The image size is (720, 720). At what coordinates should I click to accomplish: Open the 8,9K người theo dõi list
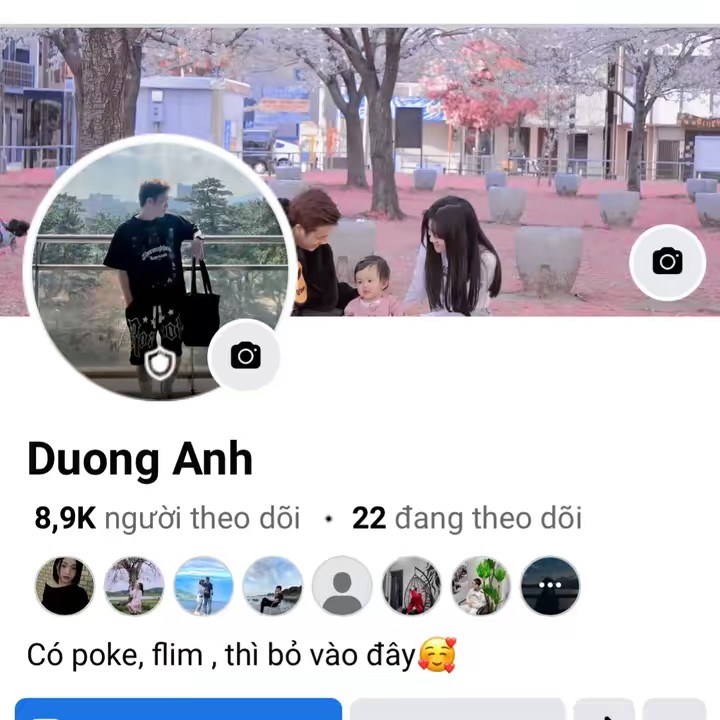point(167,518)
